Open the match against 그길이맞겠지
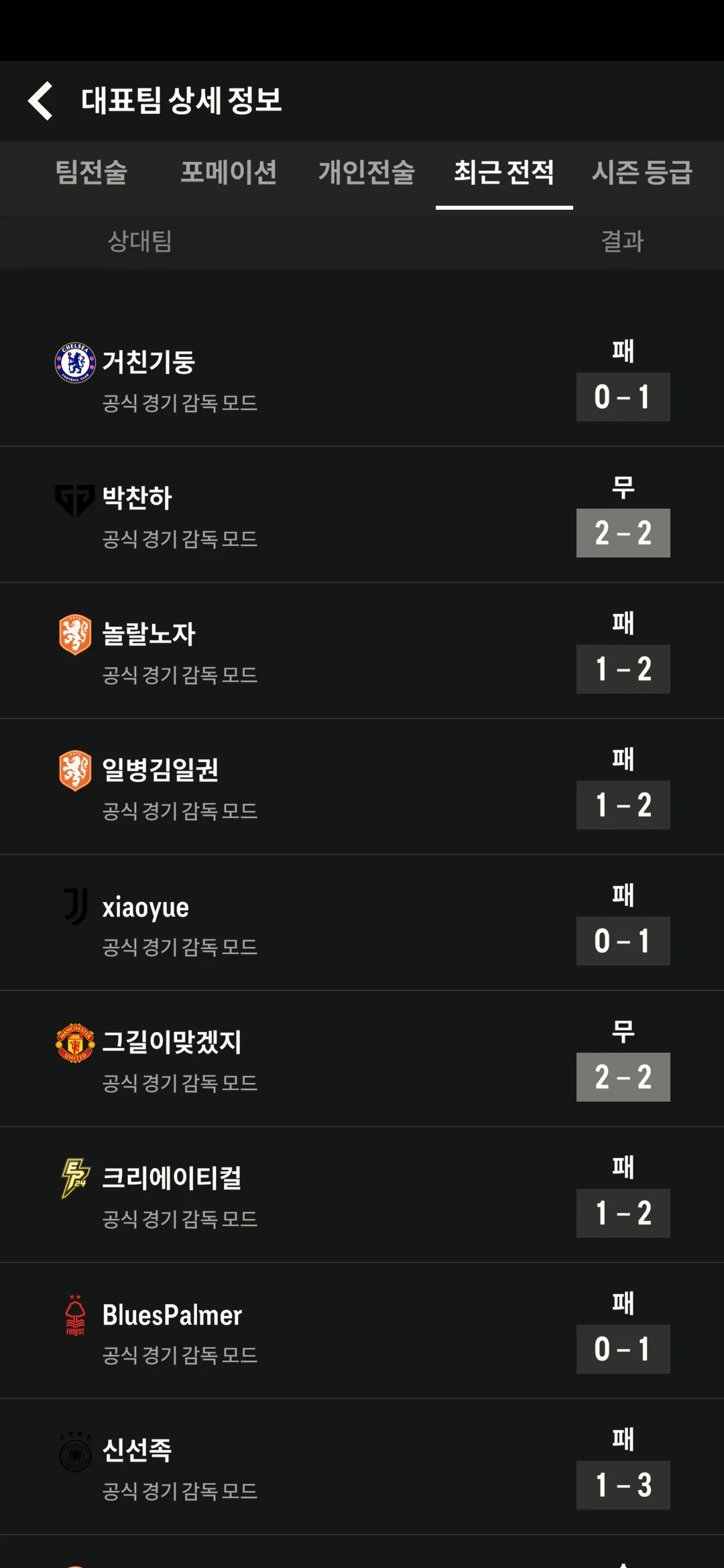 point(362,1059)
